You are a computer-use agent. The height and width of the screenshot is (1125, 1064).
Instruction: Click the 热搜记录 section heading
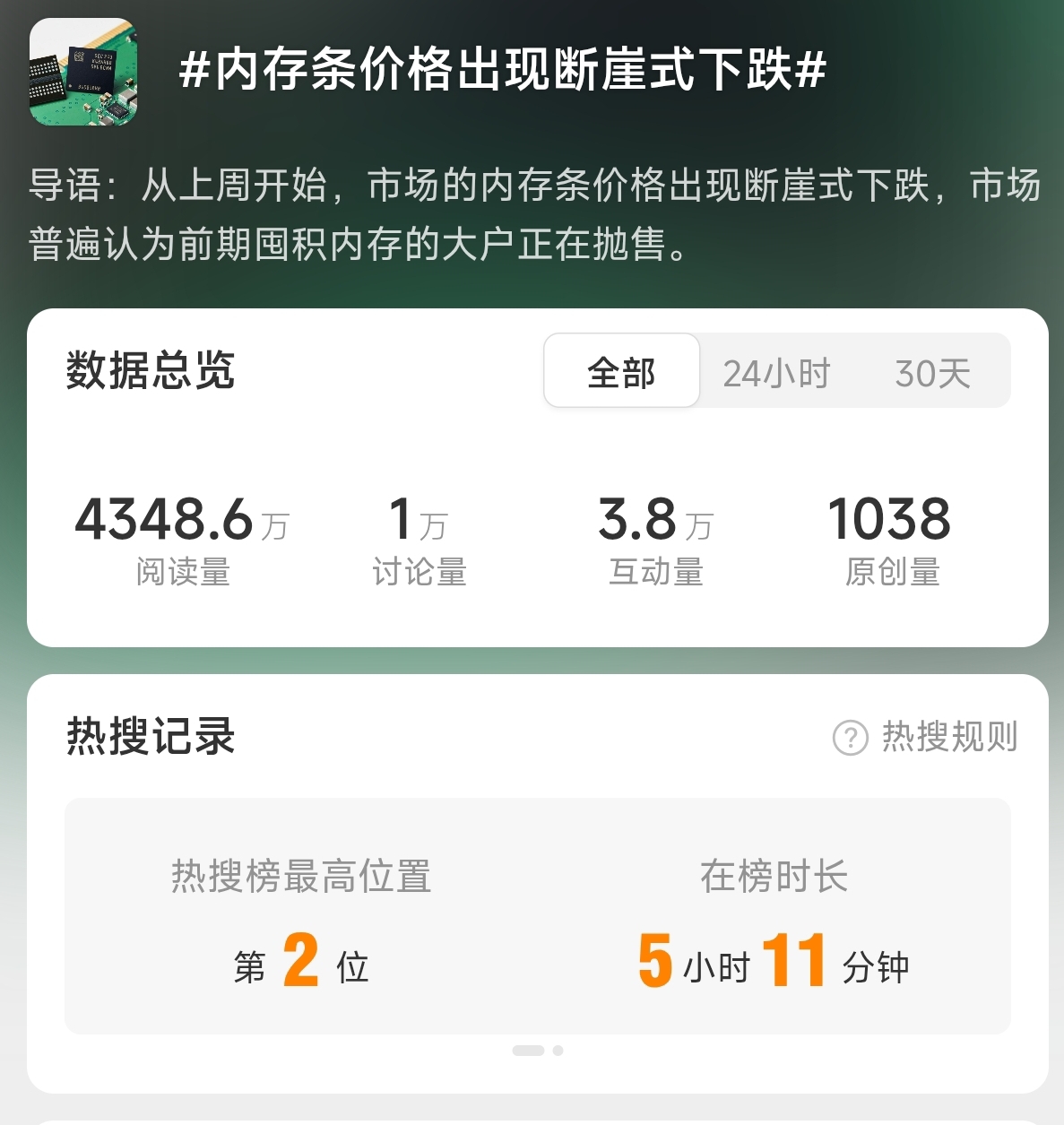tap(148, 737)
